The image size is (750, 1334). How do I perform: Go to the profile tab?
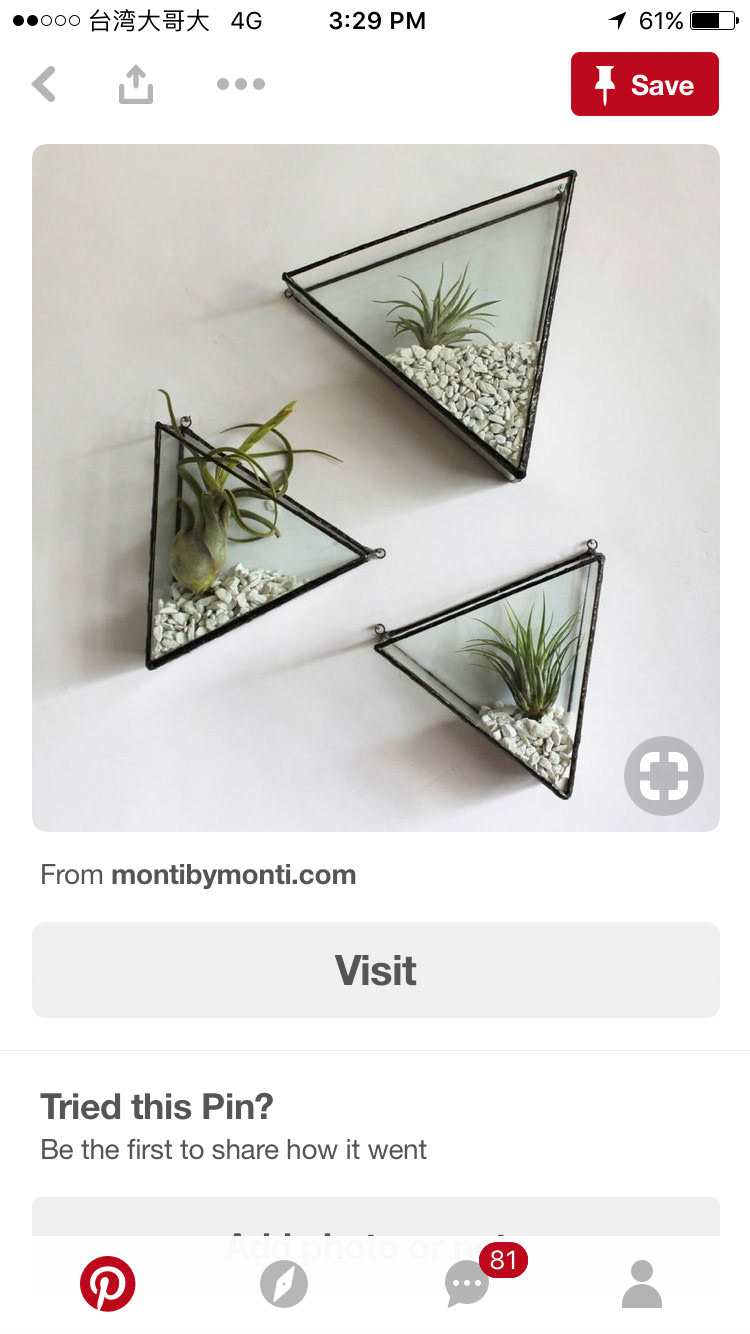pos(642,1284)
